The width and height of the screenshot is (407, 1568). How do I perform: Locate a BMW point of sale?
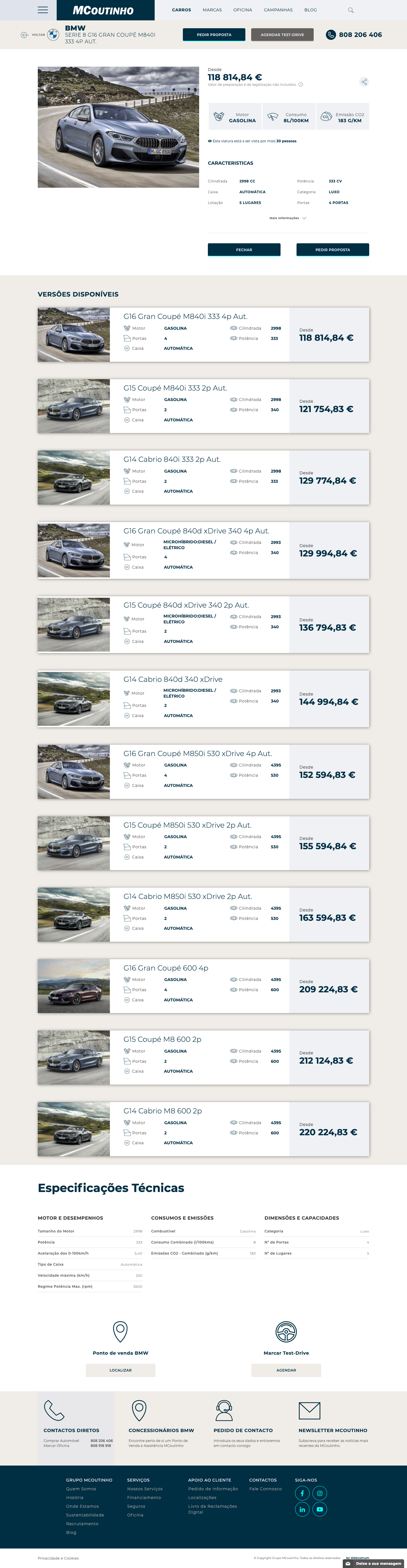point(120,1370)
